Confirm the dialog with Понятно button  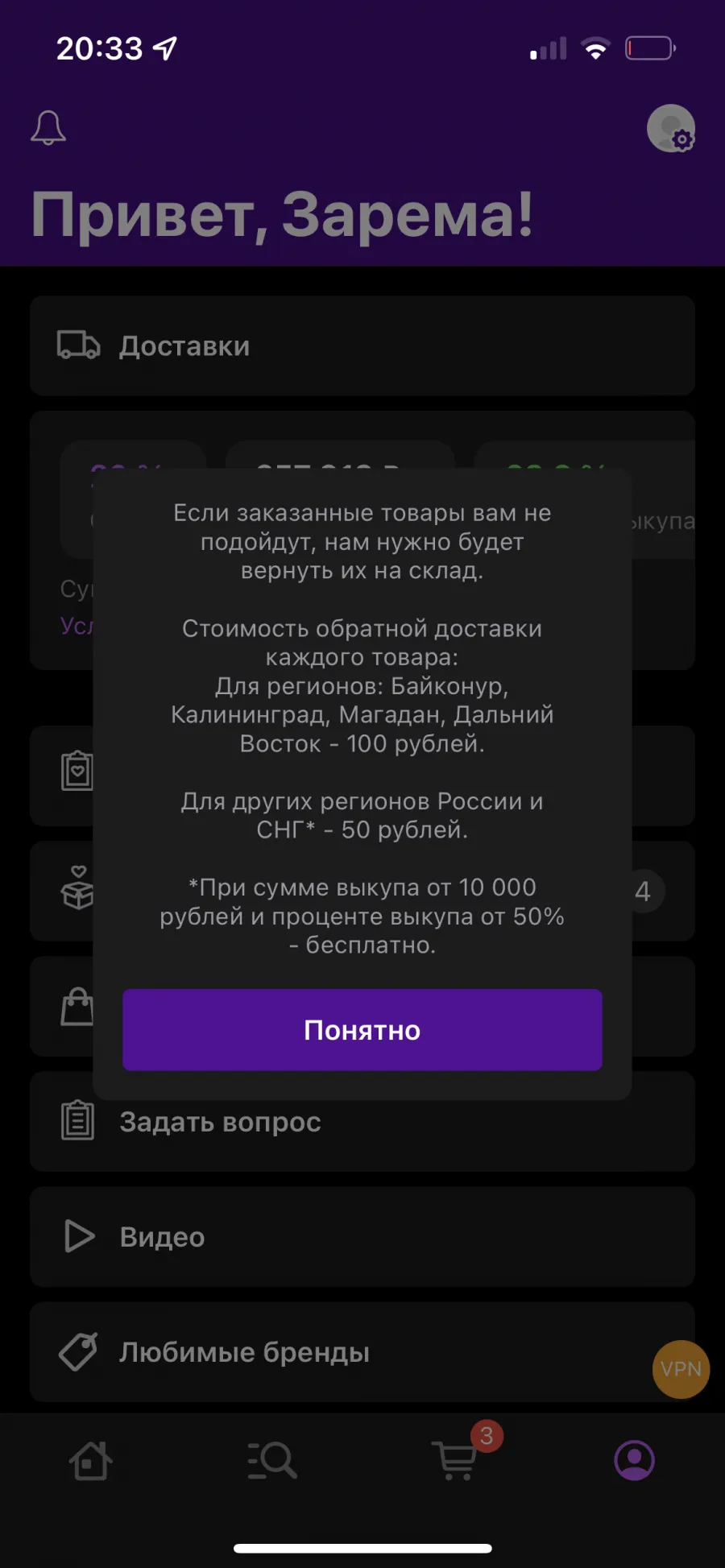click(x=362, y=1029)
